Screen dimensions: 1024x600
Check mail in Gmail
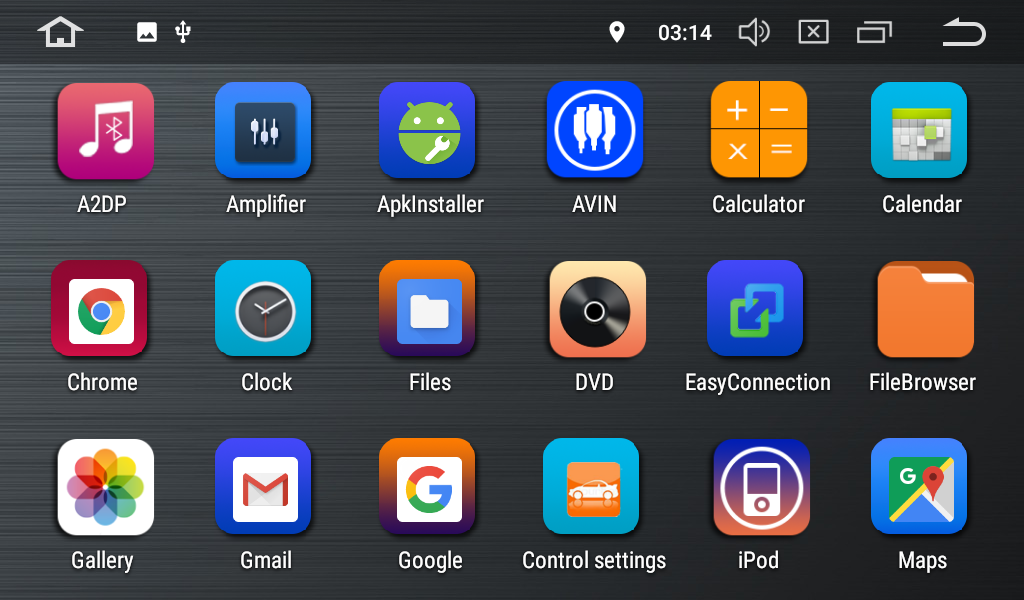click(x=264, y=487)
